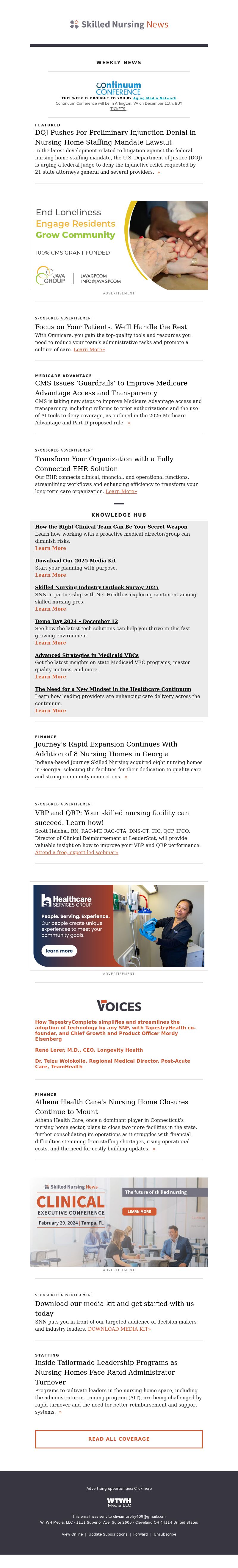
Task: Tap DOWNLOAD MEDIA KIT link
Action: click(119, 1329)
